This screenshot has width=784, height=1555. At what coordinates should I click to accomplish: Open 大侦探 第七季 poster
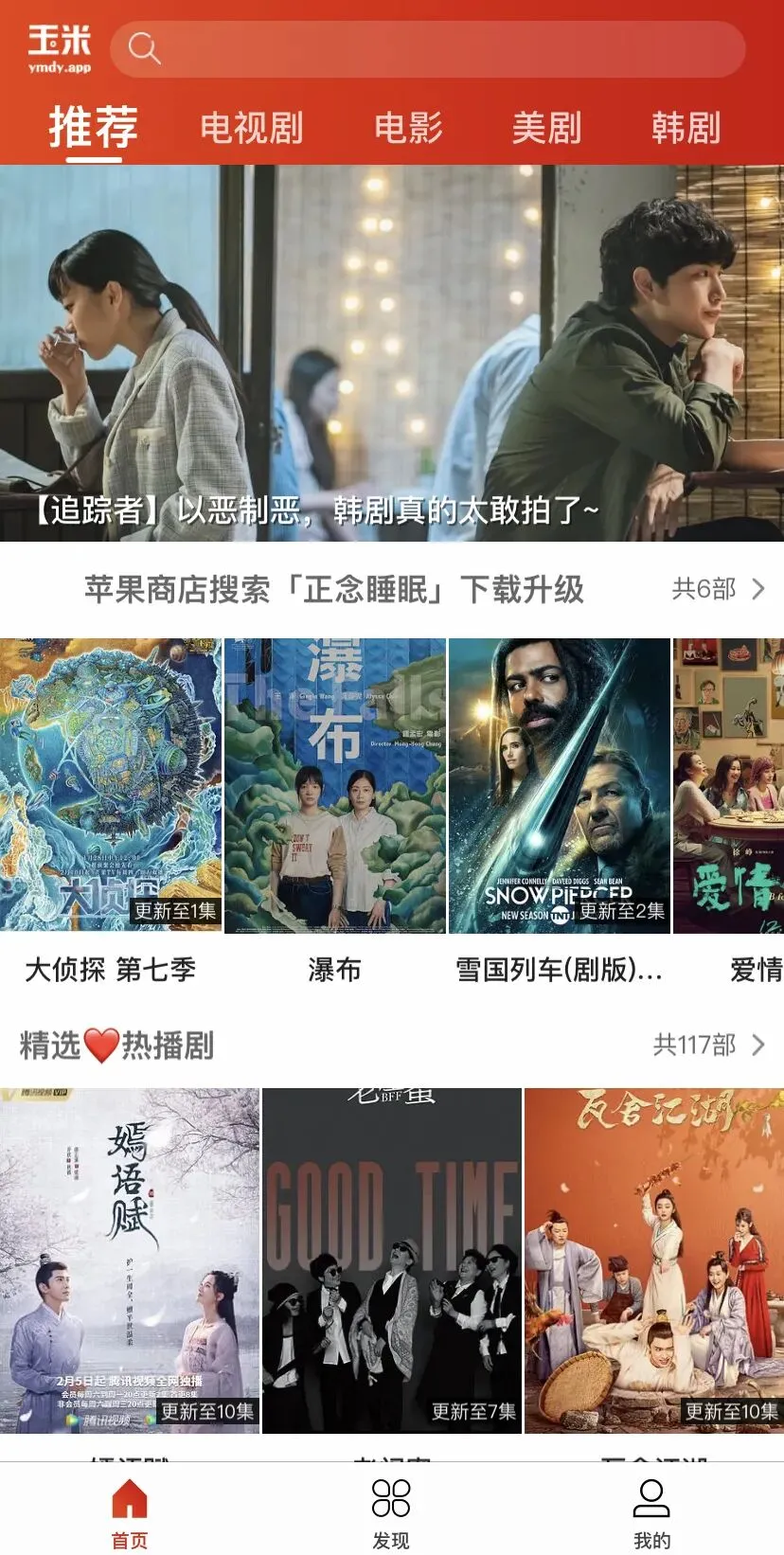(111, 786)
